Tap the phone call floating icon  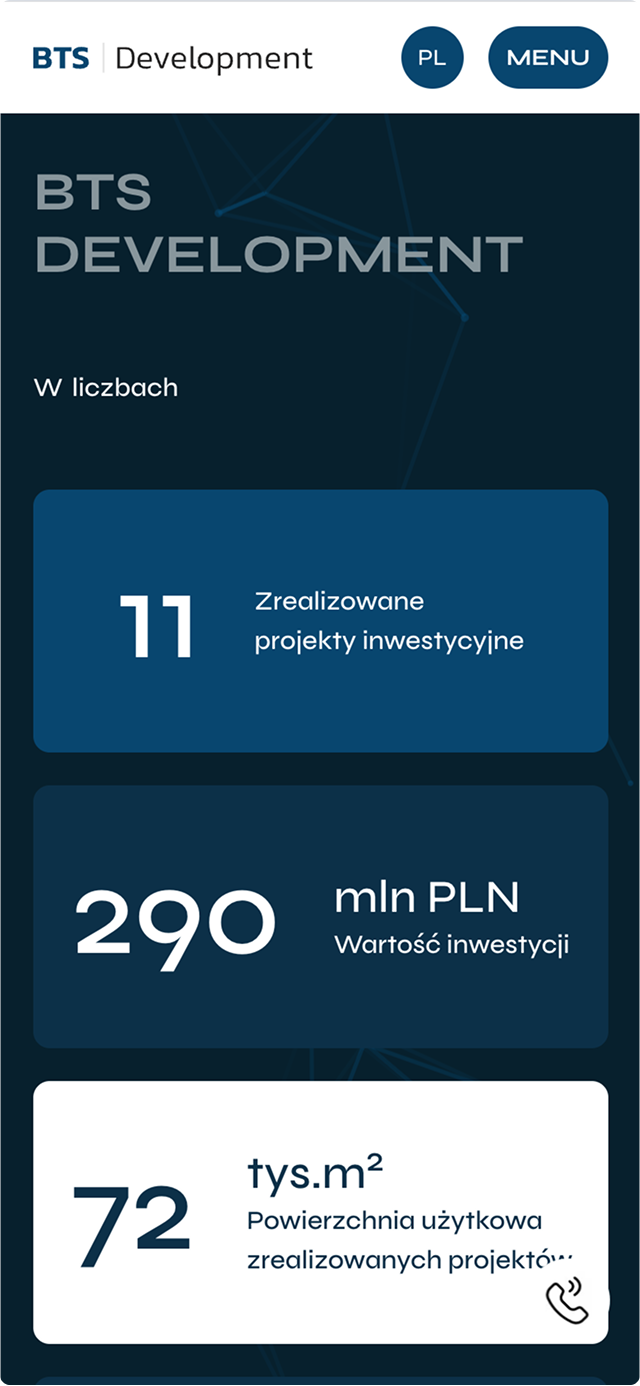[x=568, y=1300]
